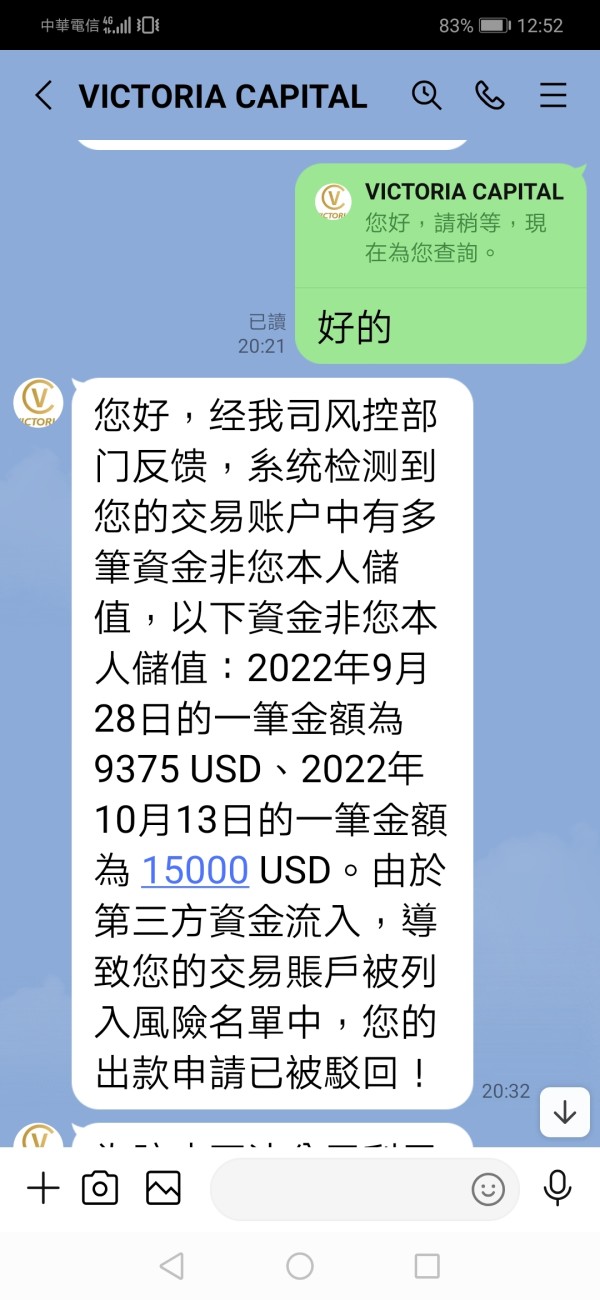Pick an image from the gallery
600x1300 pixels.
click(163, 1188)
